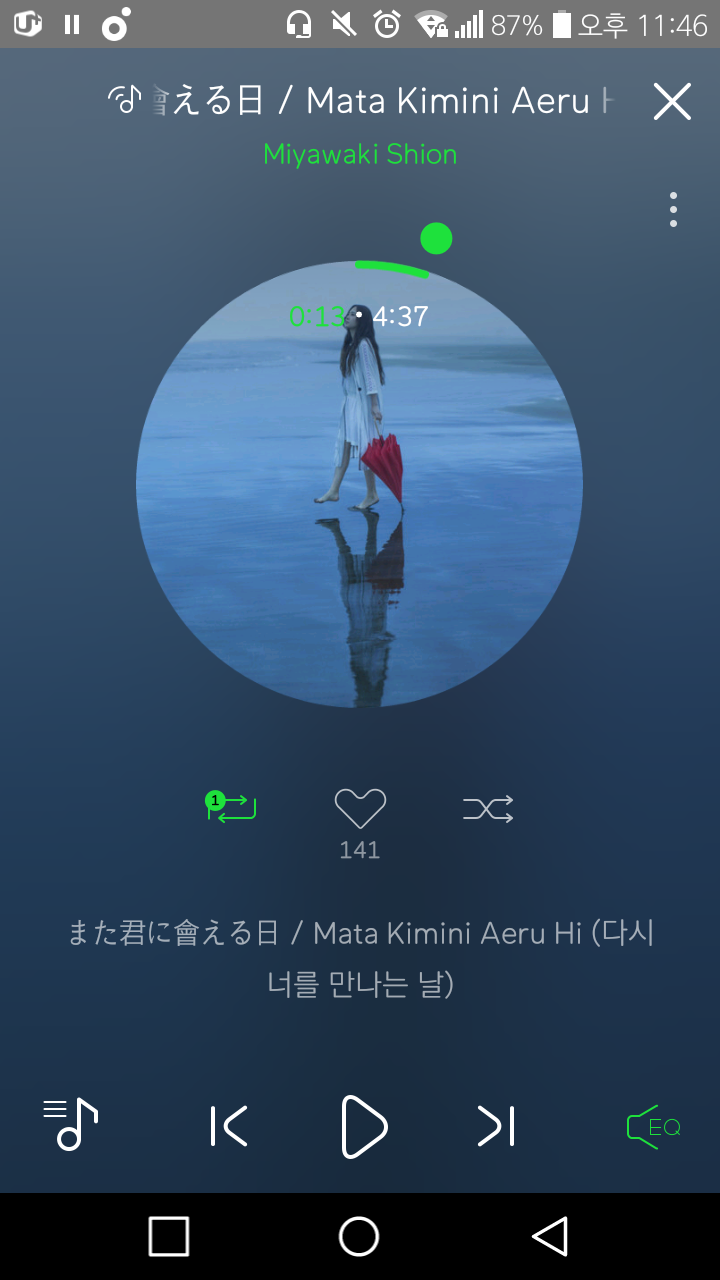Tap the green progress knob
This screenshot has width=720, height=1280.
point(436,239)
